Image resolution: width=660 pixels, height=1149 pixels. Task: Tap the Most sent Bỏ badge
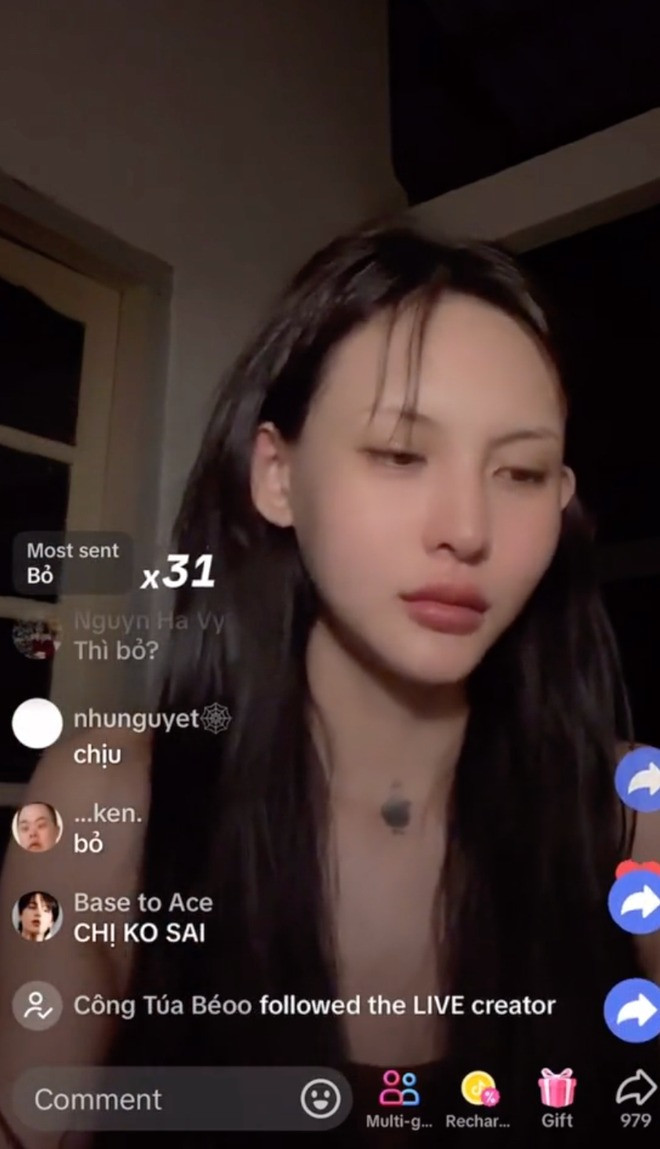pyautogui.click(x=73, y=562)
